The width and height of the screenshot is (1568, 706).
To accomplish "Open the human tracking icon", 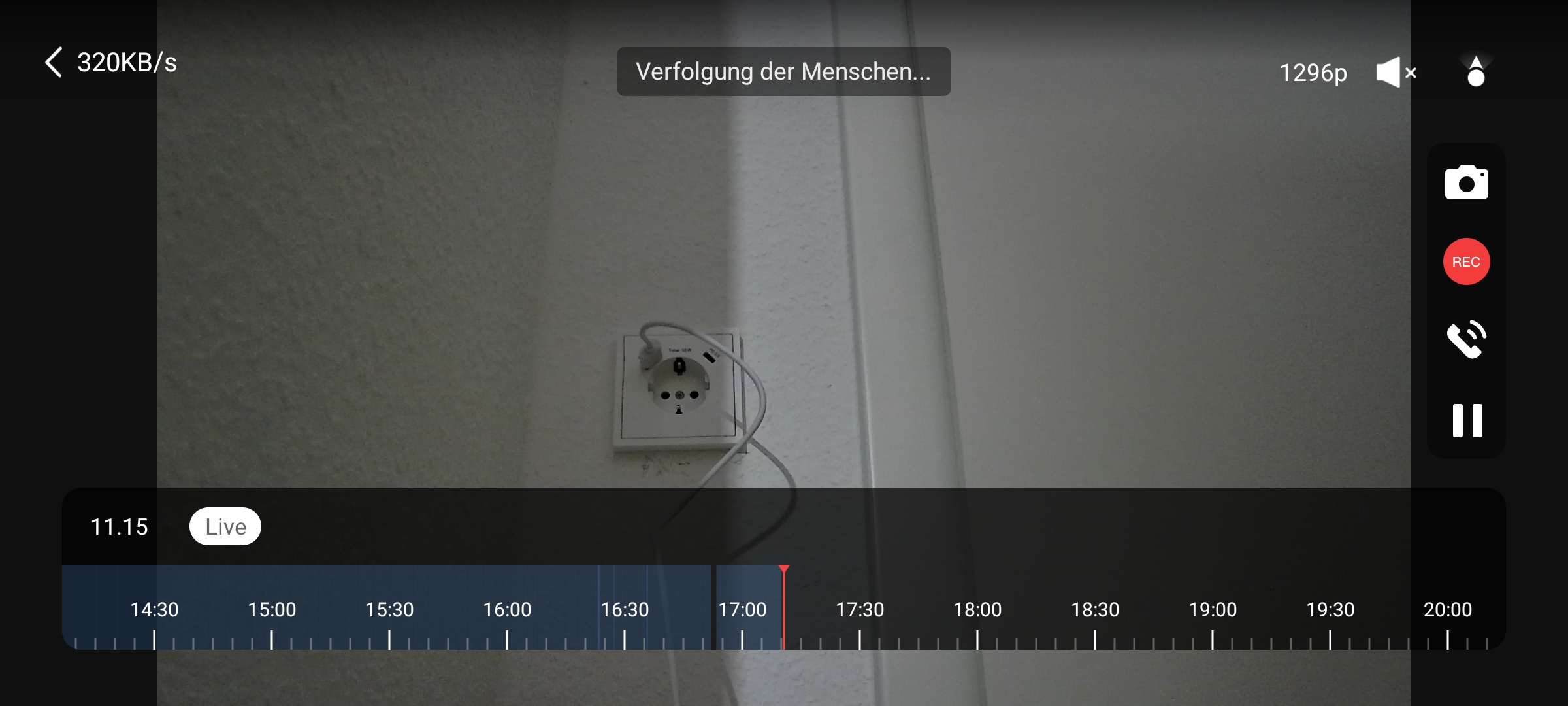I will click(1476, 71).
